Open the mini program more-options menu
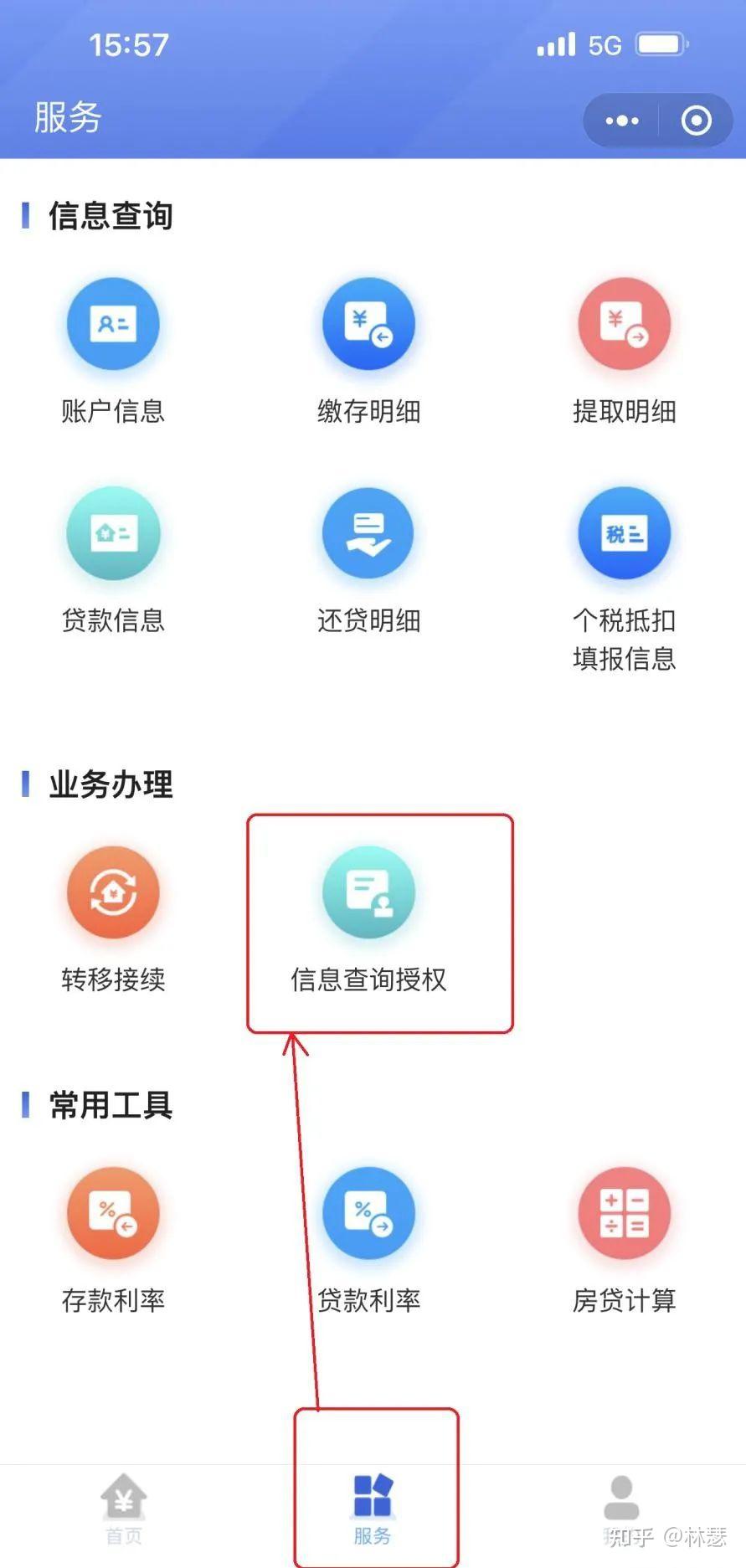 [621, 121]
